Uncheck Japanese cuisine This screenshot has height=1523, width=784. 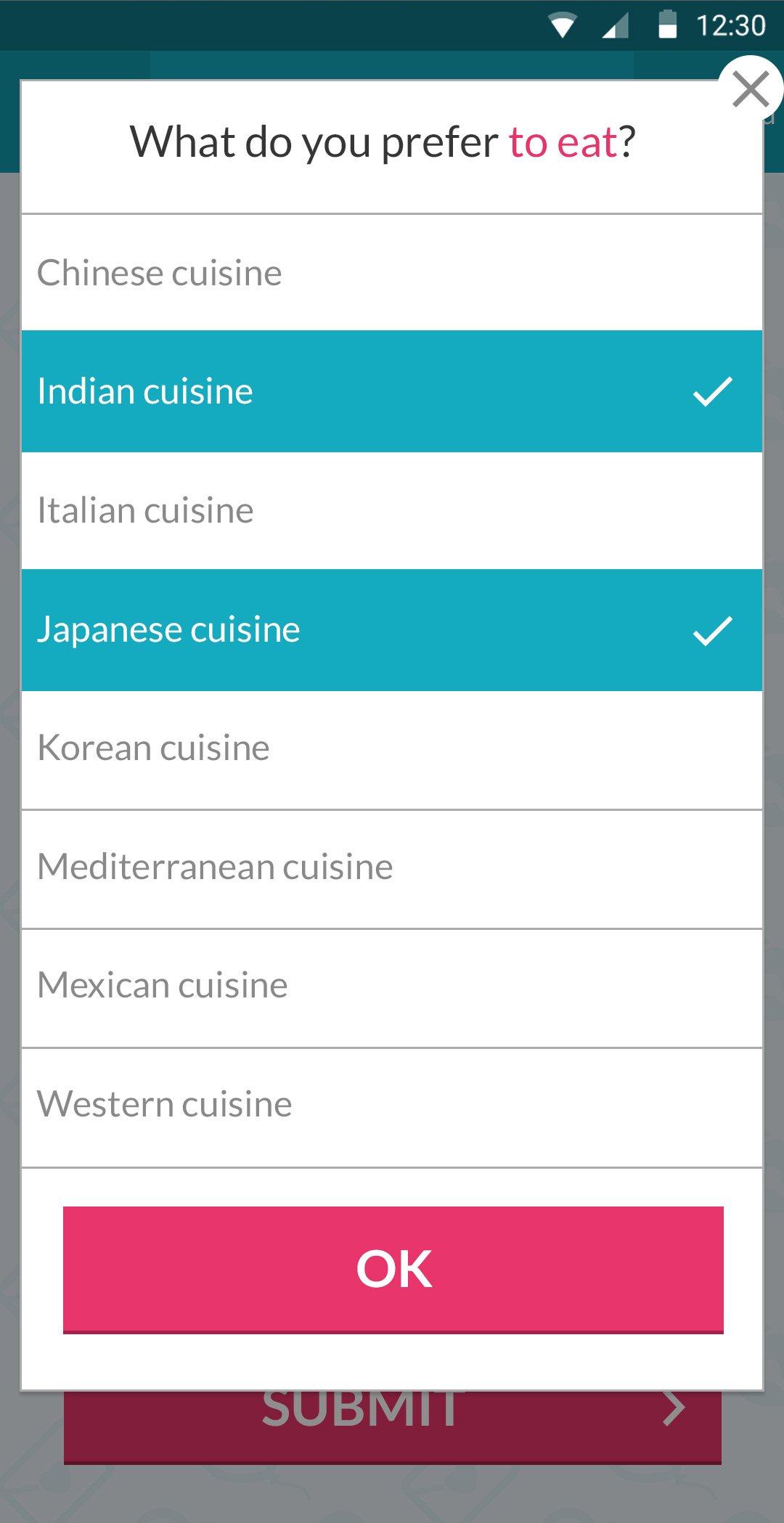(392, 629)
